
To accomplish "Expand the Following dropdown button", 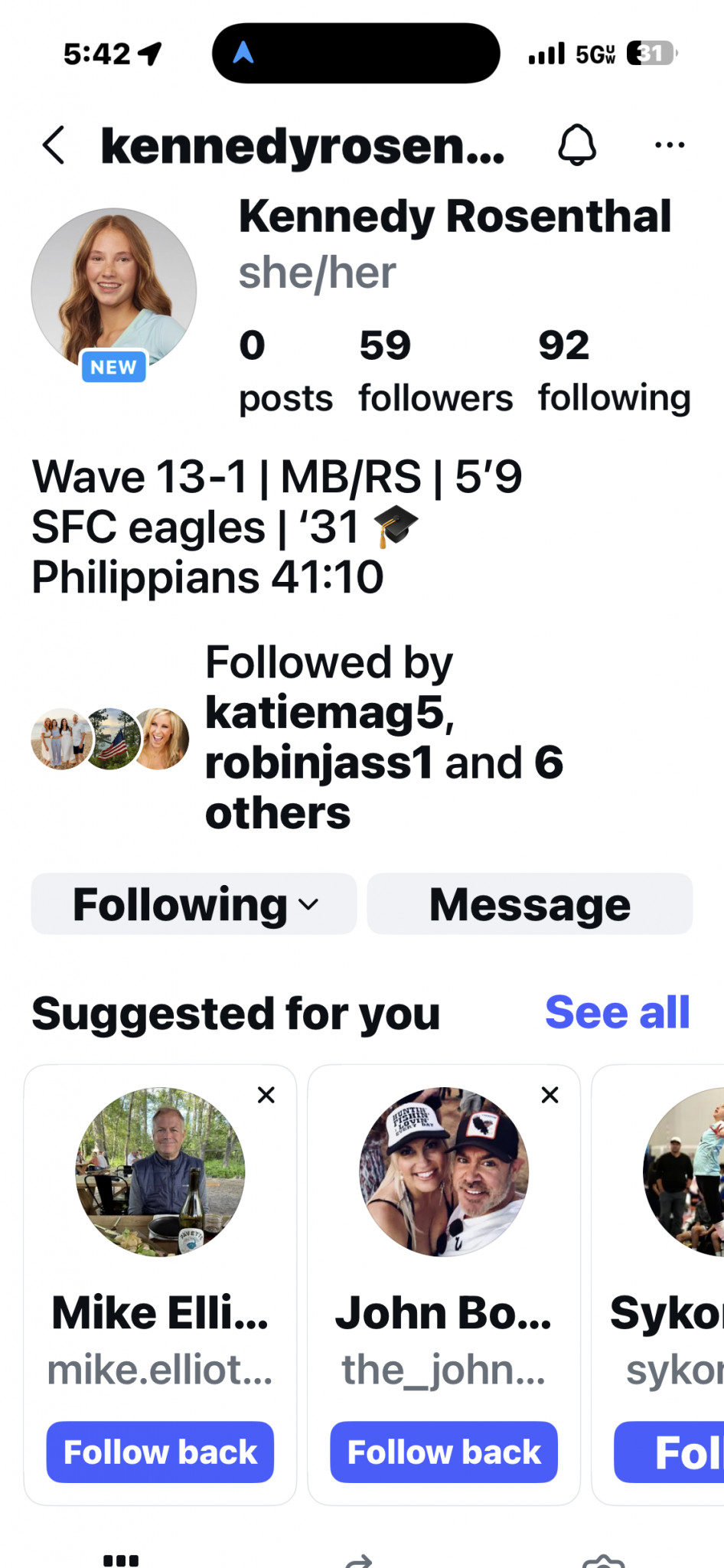I will point(194,904).
